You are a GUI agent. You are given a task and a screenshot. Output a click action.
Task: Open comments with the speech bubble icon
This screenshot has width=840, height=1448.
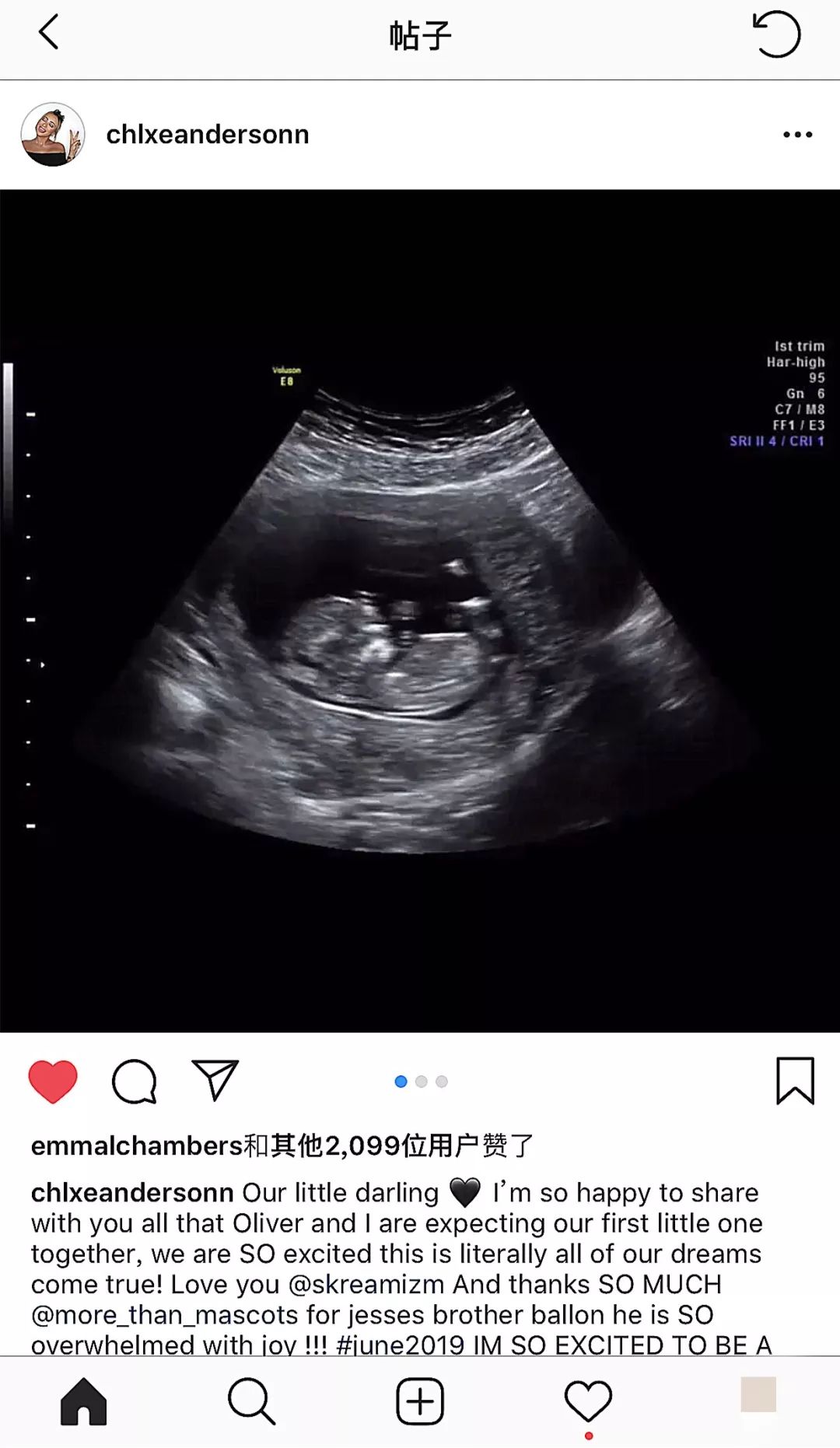pos(135,1081)
